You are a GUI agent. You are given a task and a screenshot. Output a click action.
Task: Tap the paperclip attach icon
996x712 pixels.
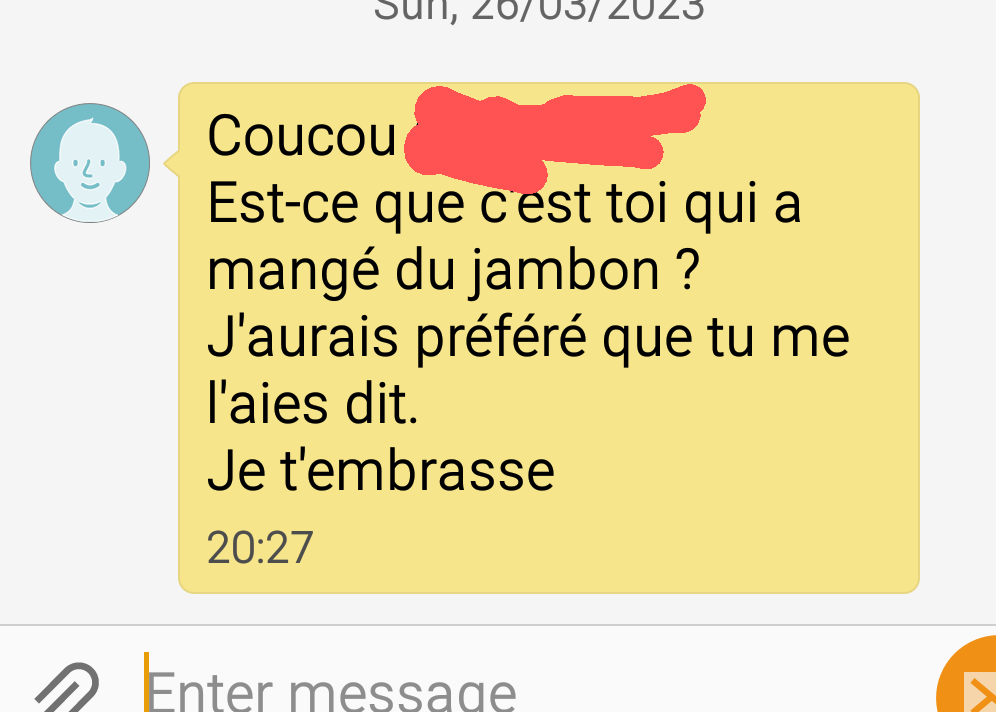[66, 690]
